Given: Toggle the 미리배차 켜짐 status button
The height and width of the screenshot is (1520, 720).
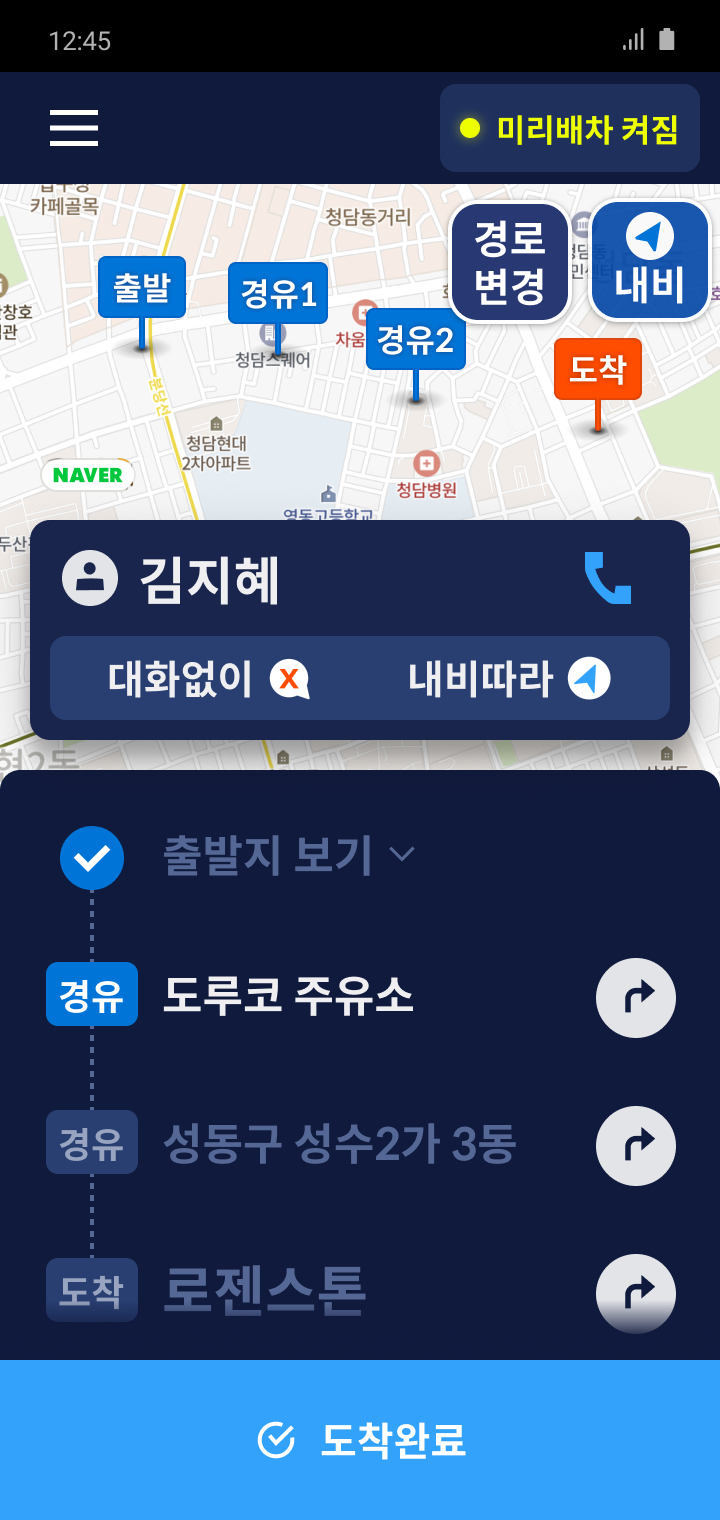Looking at the screenshot, I should [570, 128].
